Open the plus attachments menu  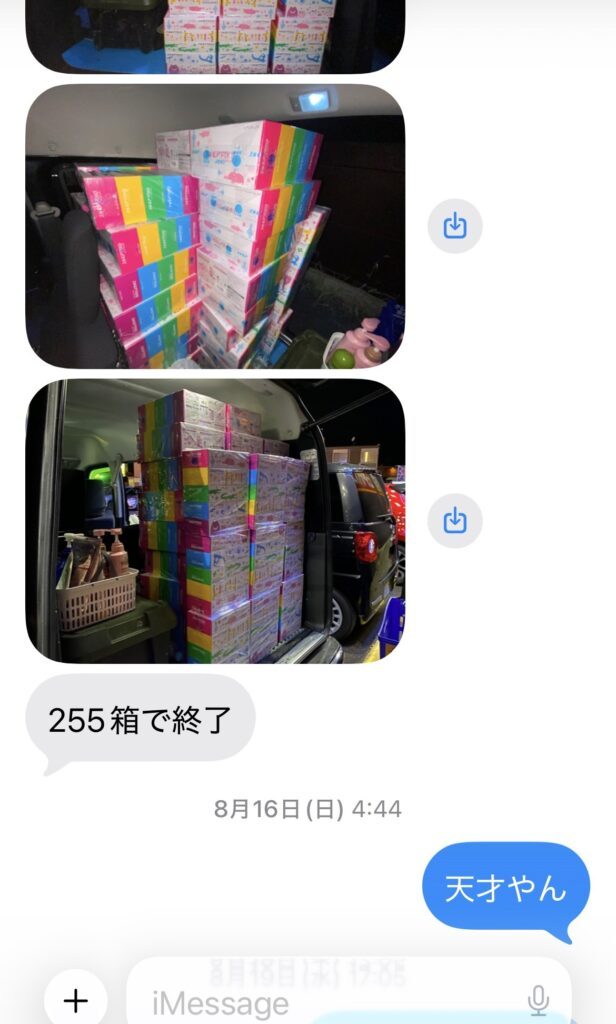(x=76, y=1000)
